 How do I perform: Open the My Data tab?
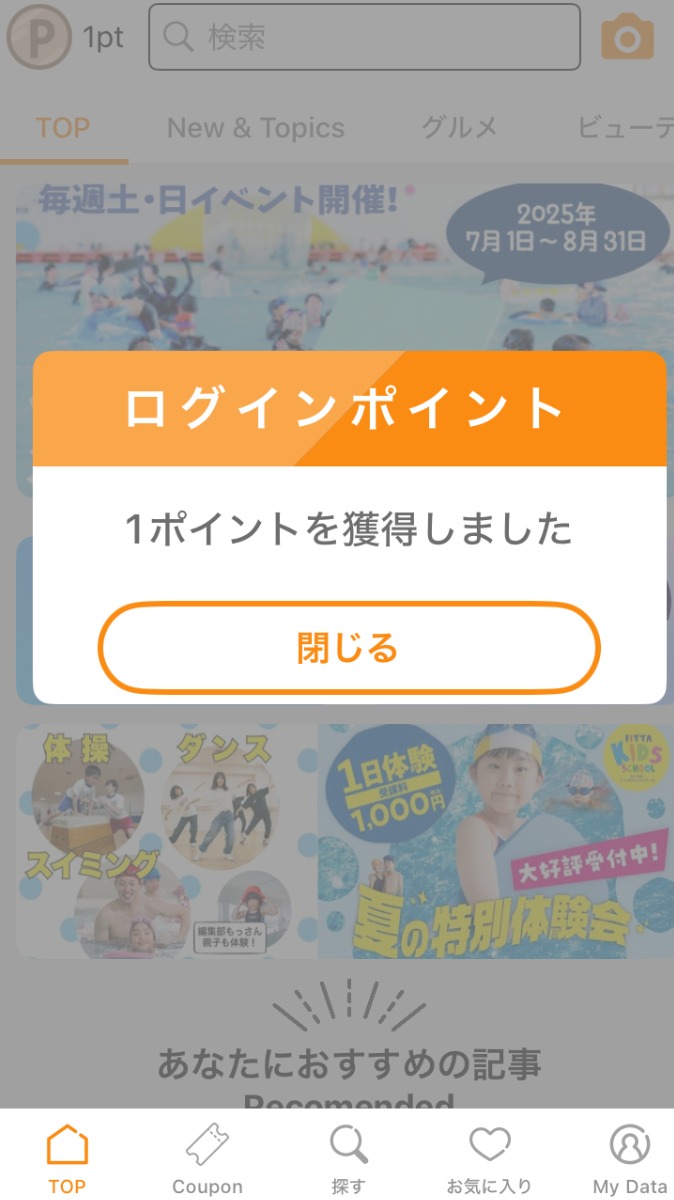(629, 1159)
